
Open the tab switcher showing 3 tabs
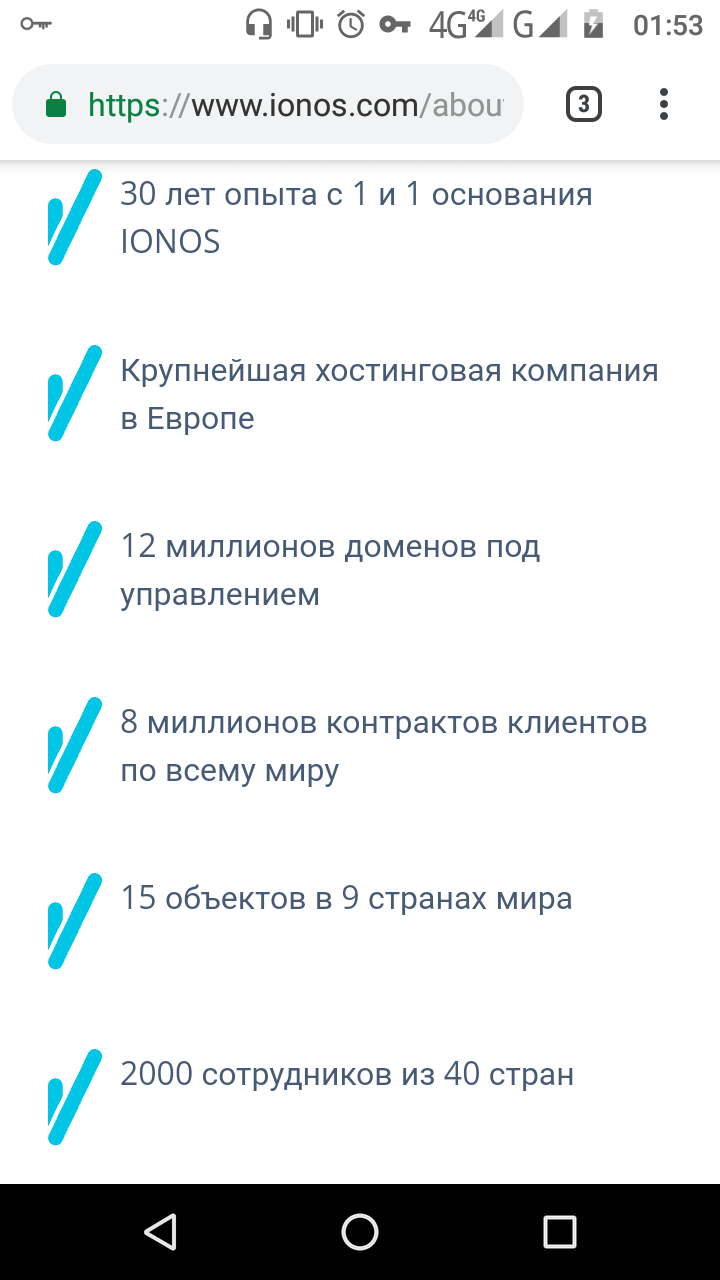584,104
